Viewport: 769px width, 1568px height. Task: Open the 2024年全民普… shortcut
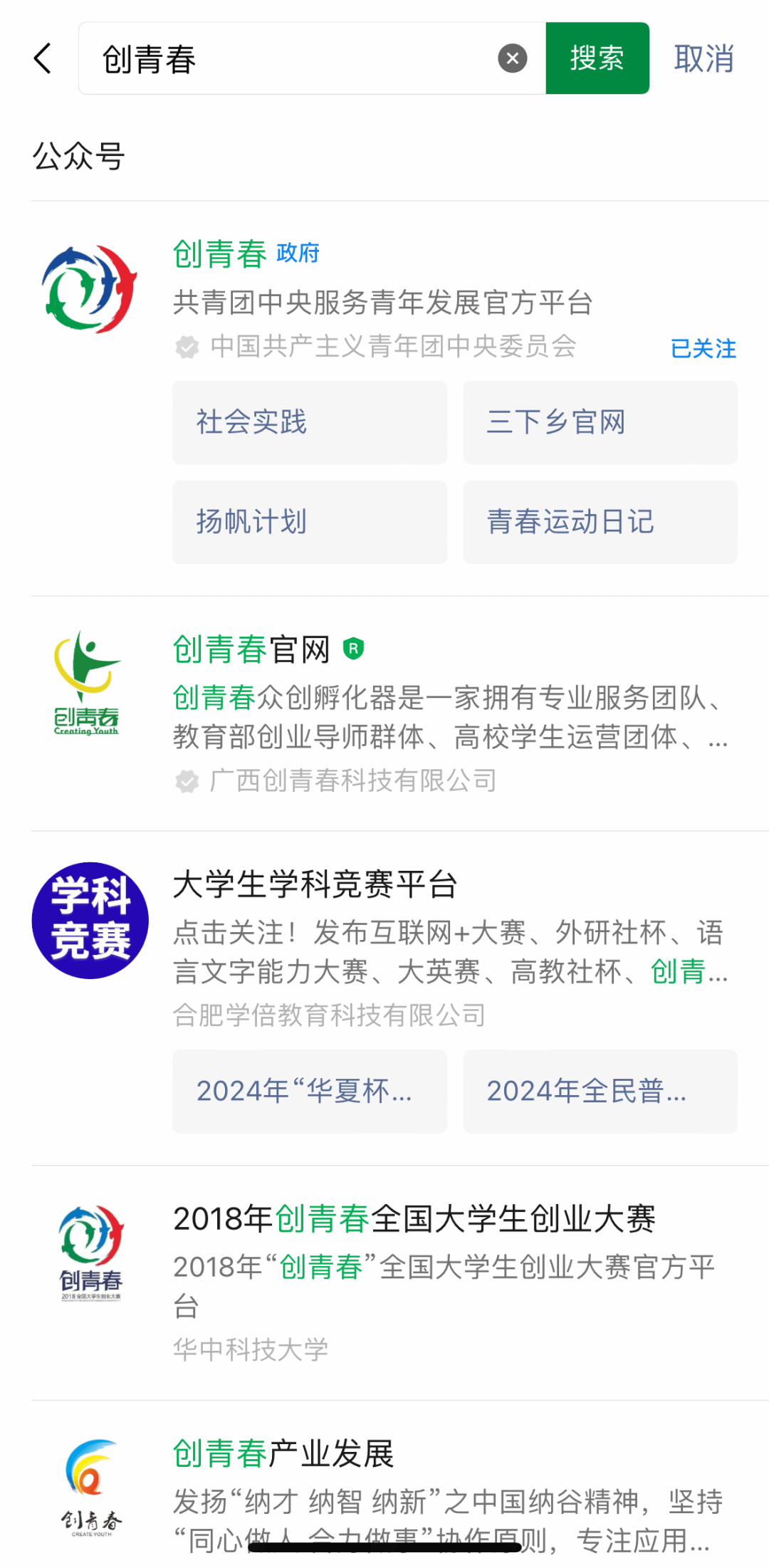point(600,1091)
